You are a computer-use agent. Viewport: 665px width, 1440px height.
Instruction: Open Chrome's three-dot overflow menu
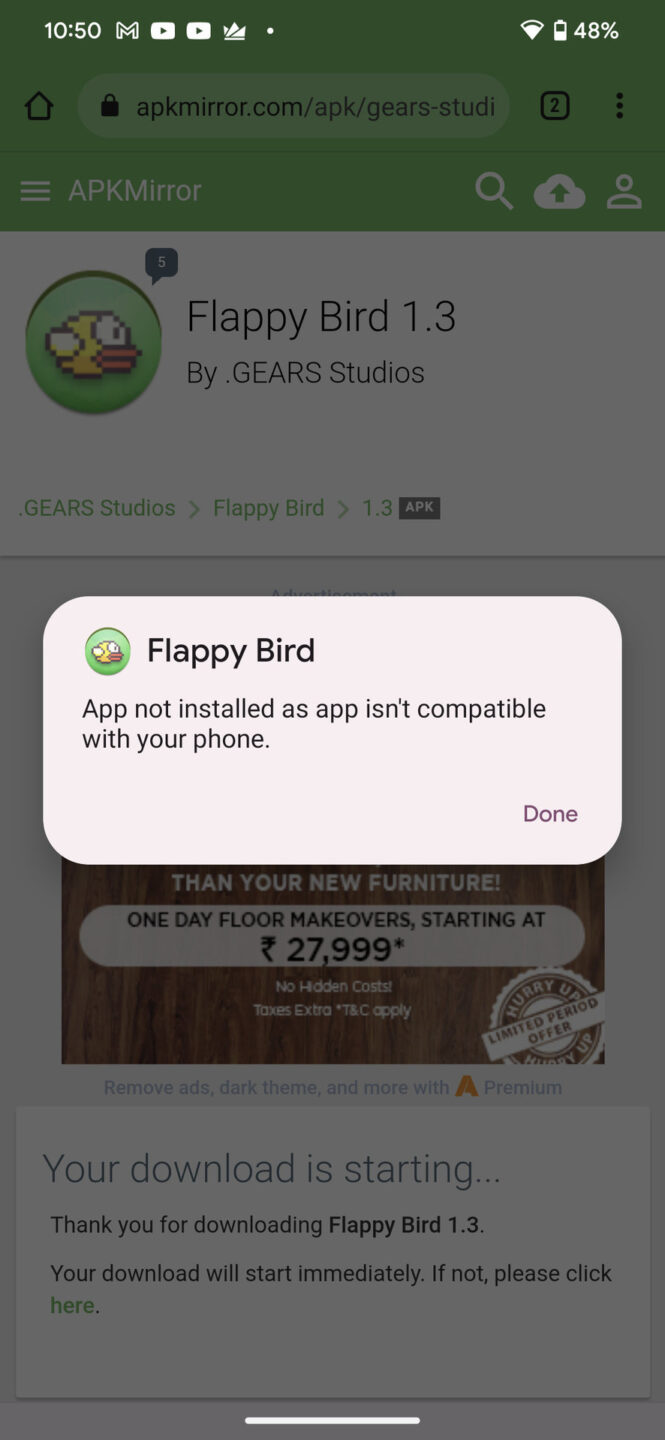coord(619,106)
